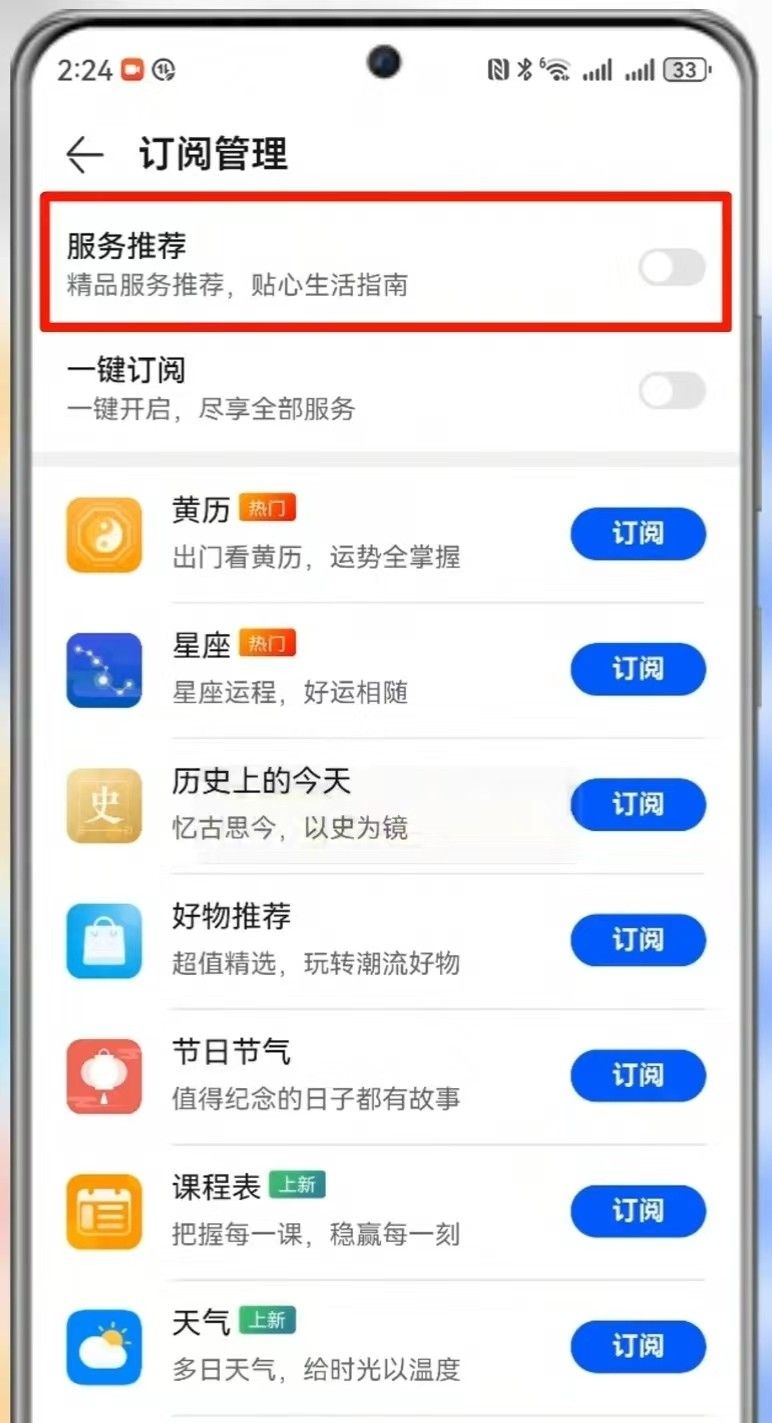The width and height of the screenshot is (772, 1423).
Task: Click the back arrow on 订阅管理 page
Action: coord(85,154)
